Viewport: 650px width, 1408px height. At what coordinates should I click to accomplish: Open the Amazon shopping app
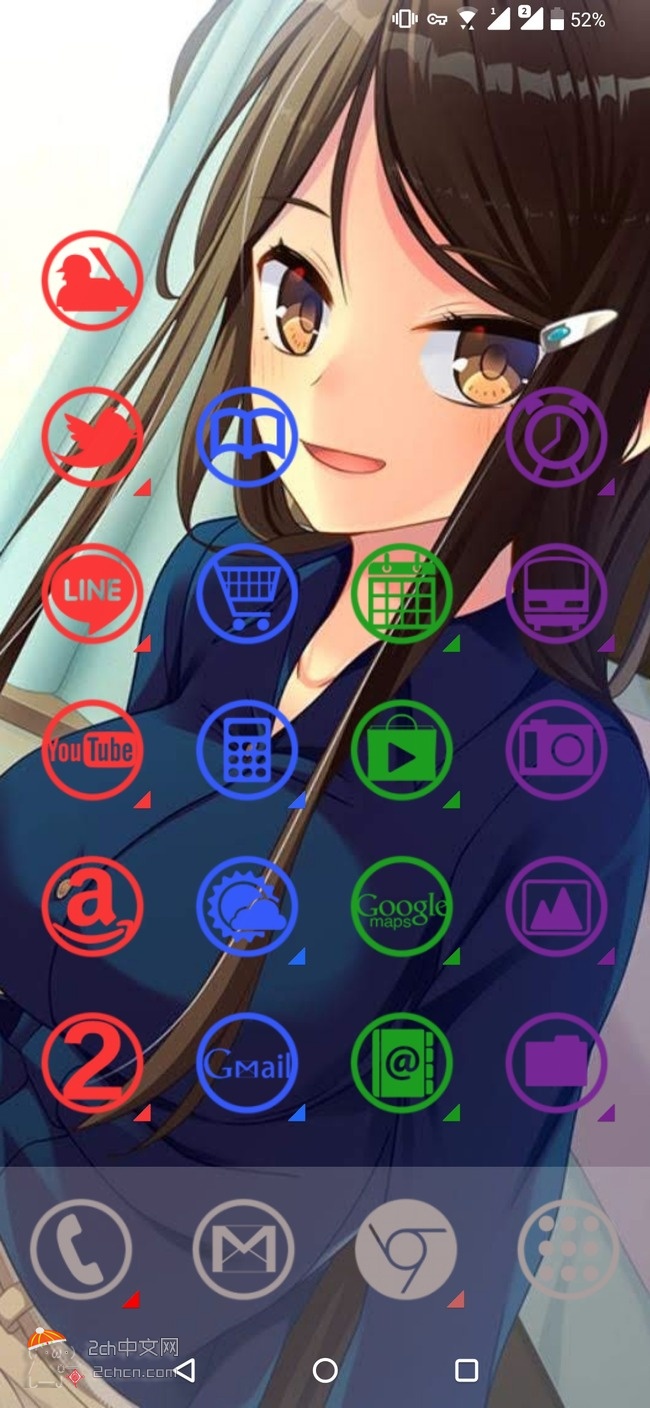[x=92, y=906]
